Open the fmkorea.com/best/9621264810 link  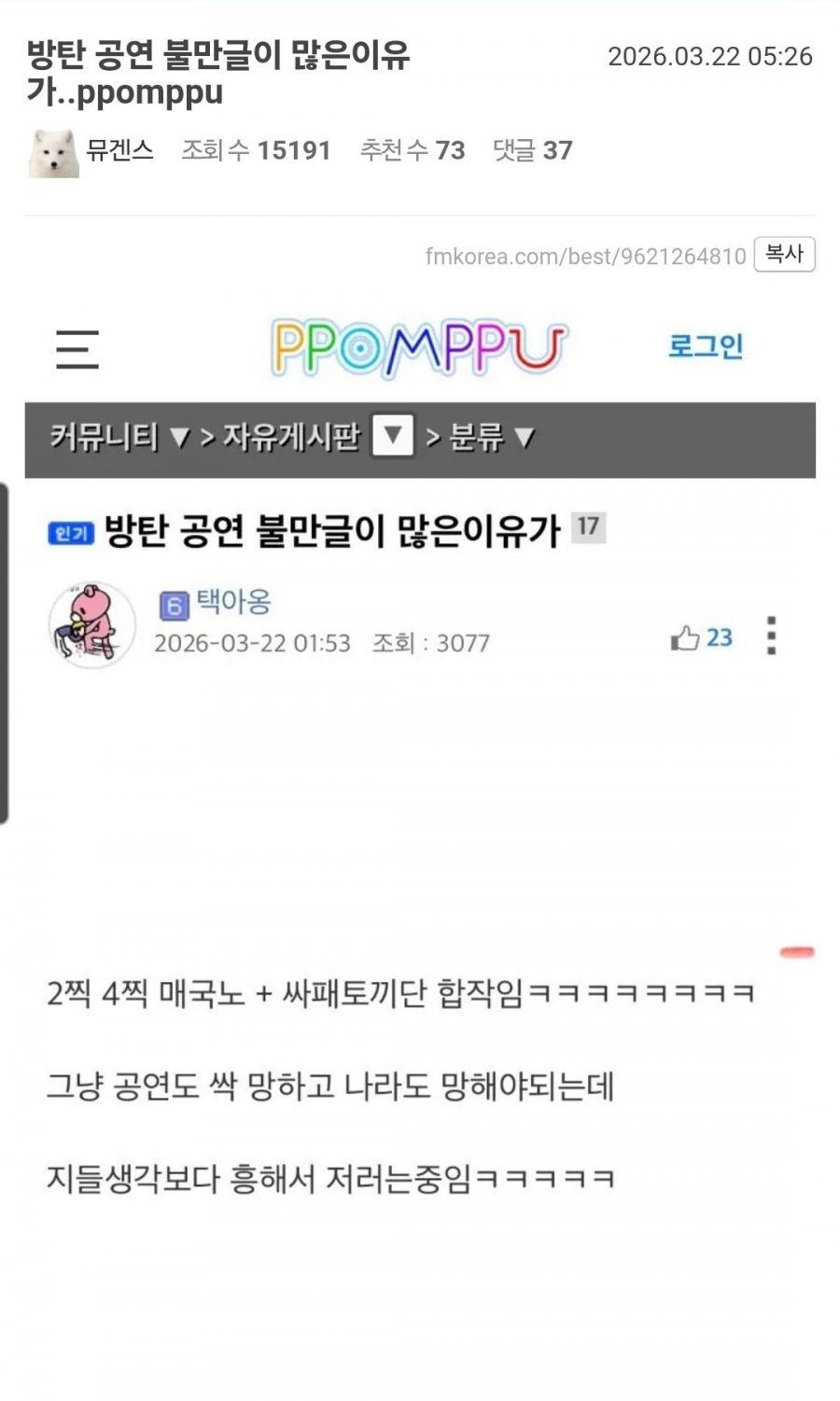pos(585,256)
